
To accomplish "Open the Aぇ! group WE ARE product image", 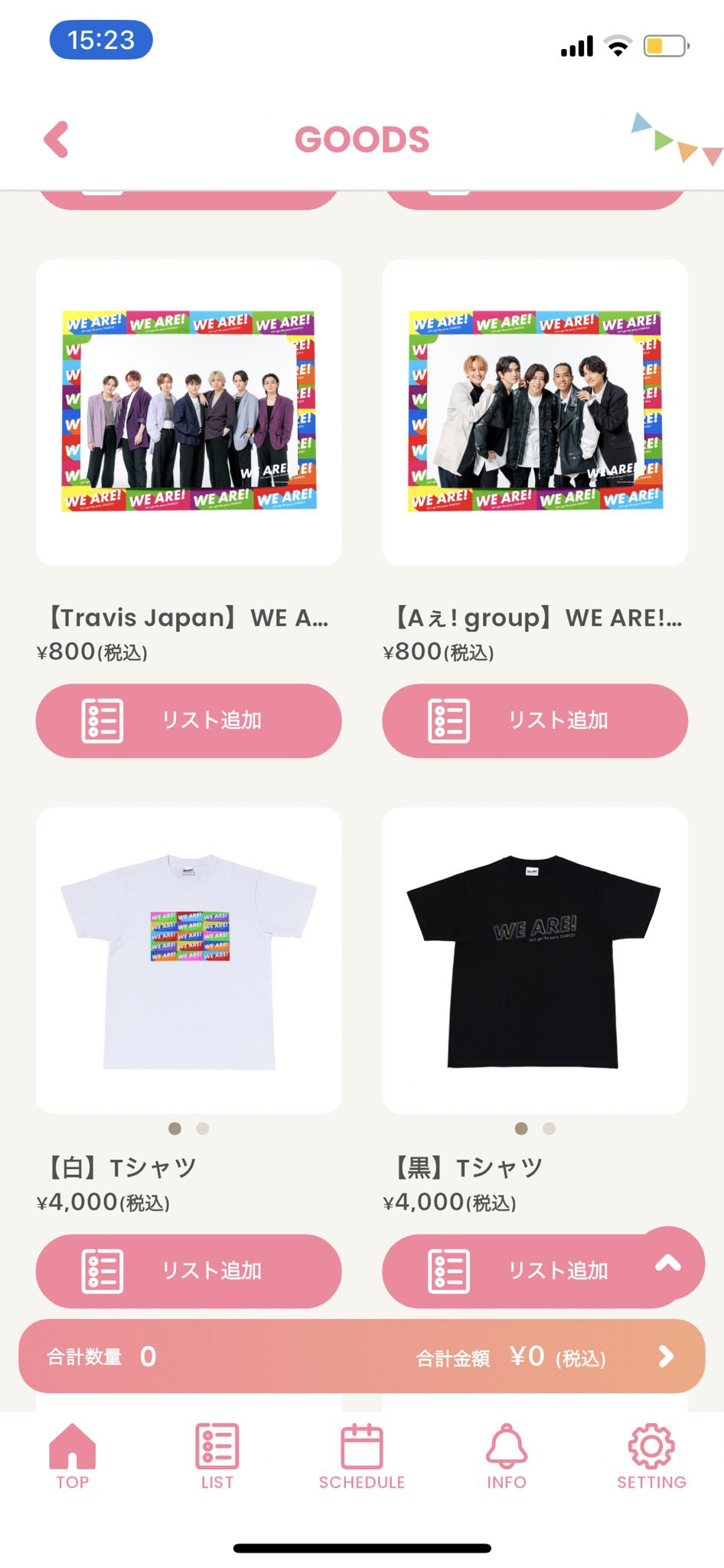I will 535,413.
